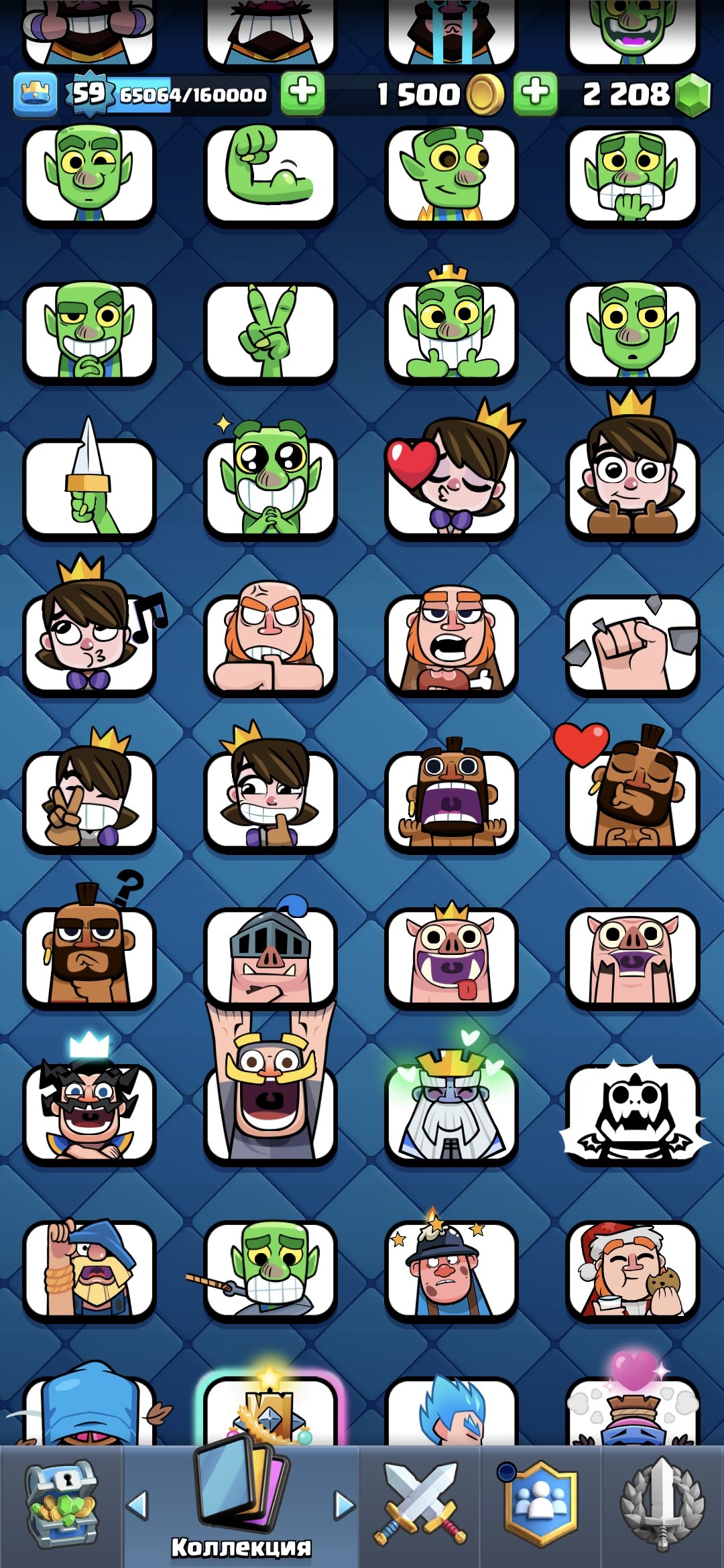Select the goblin peace-sign hand emote
This screenshot has width=724, height=1568.
click(270, 332)
